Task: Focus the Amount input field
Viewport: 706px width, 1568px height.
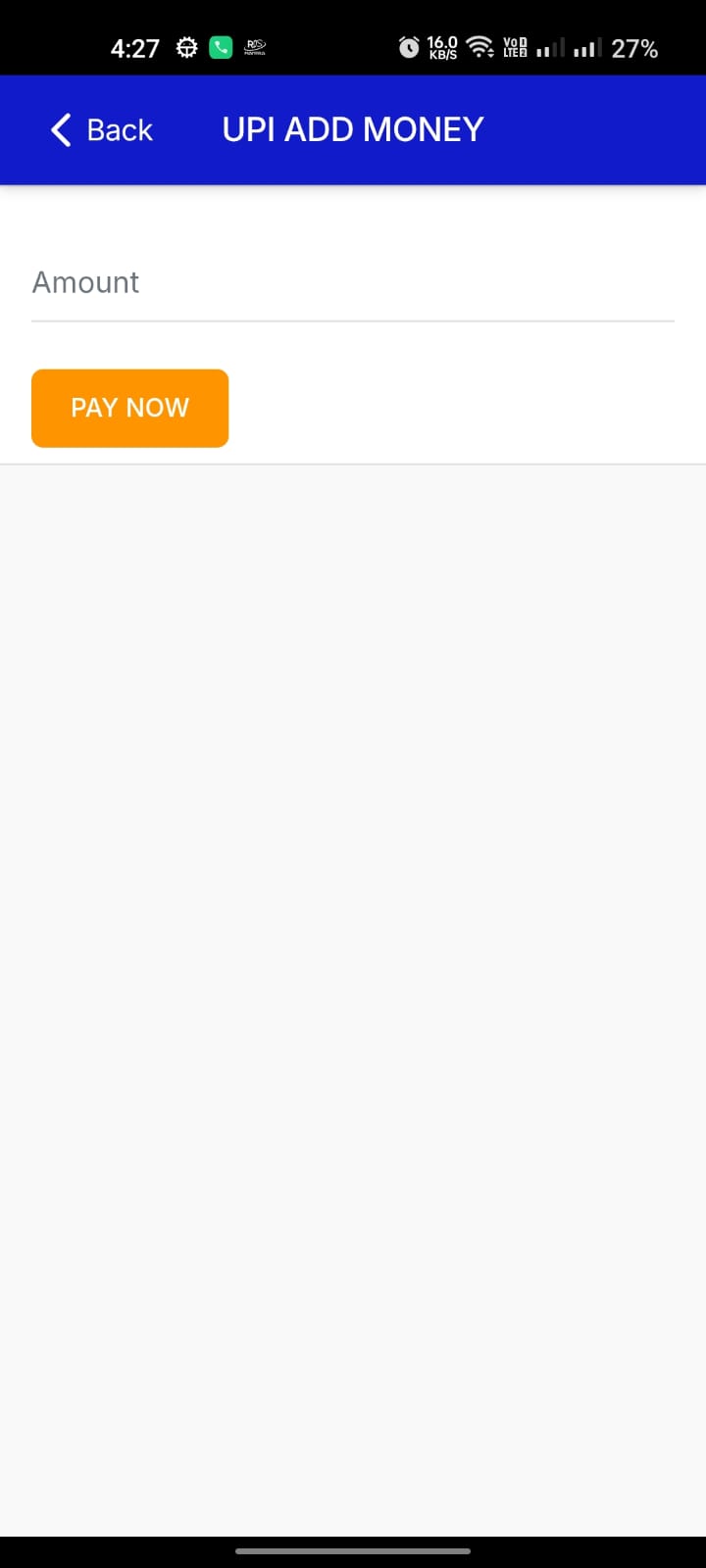Action: click(352, 283)
